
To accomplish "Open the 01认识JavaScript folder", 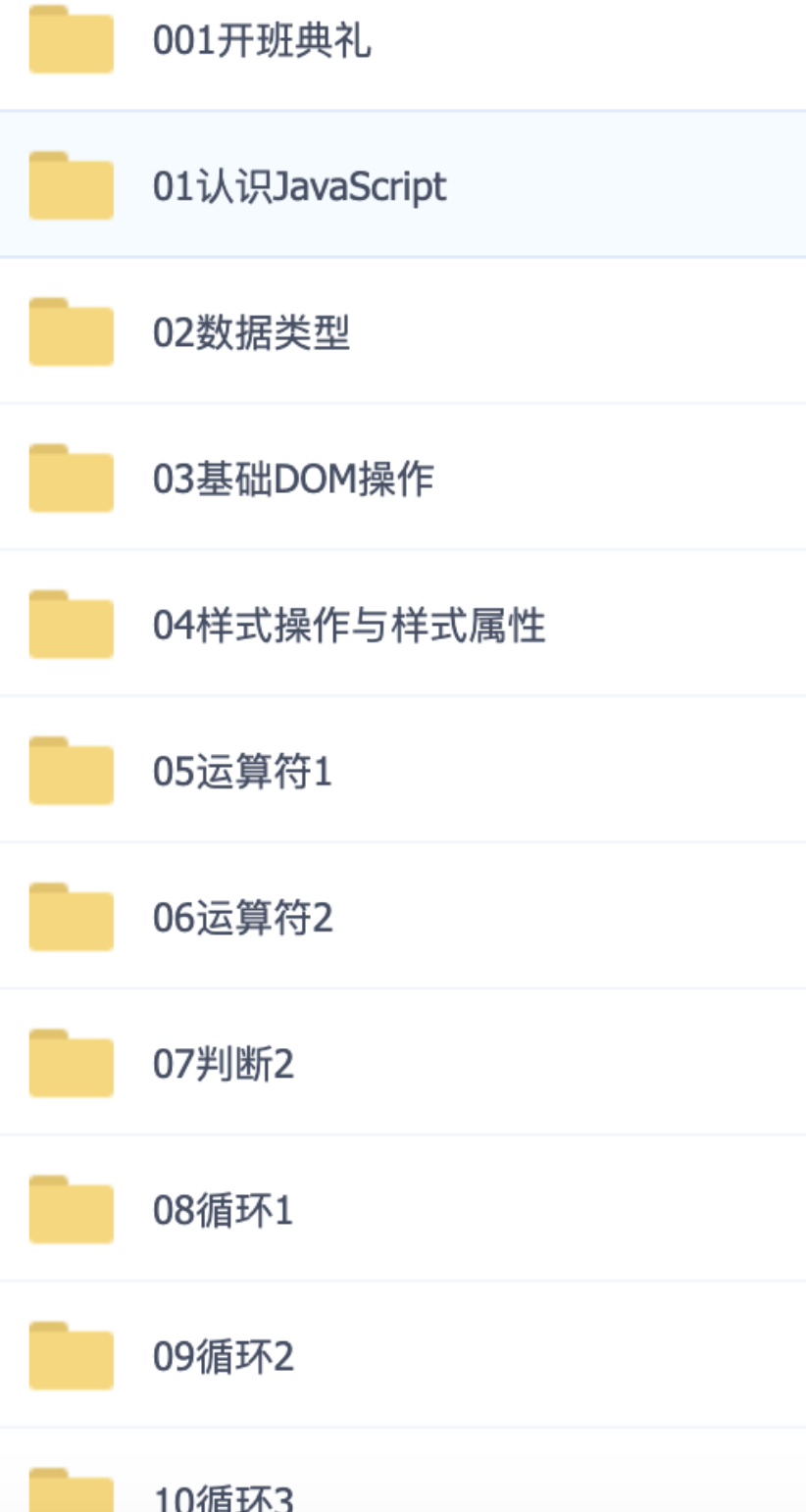I will click(x=403, y=184).
